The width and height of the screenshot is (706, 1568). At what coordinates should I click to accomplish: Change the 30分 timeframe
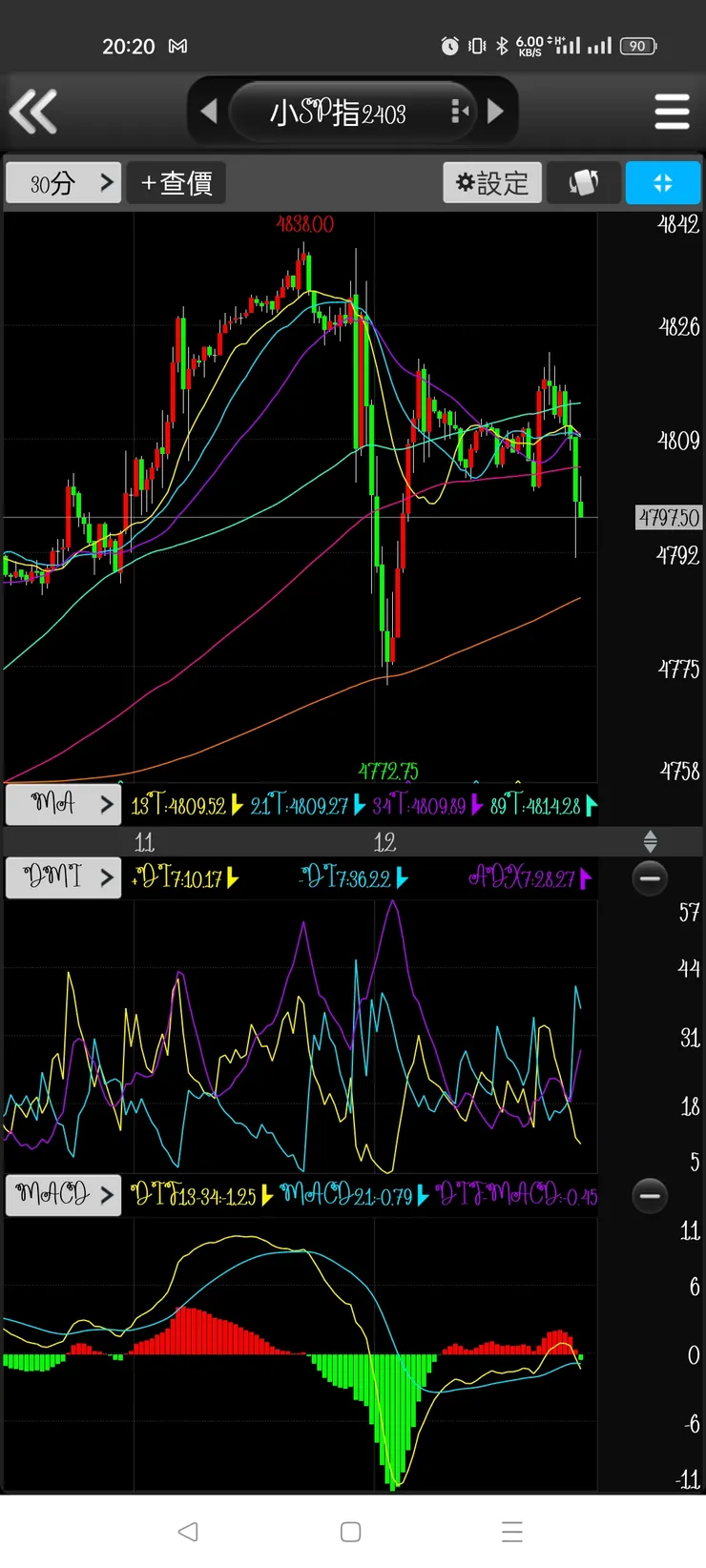(64, 182)
